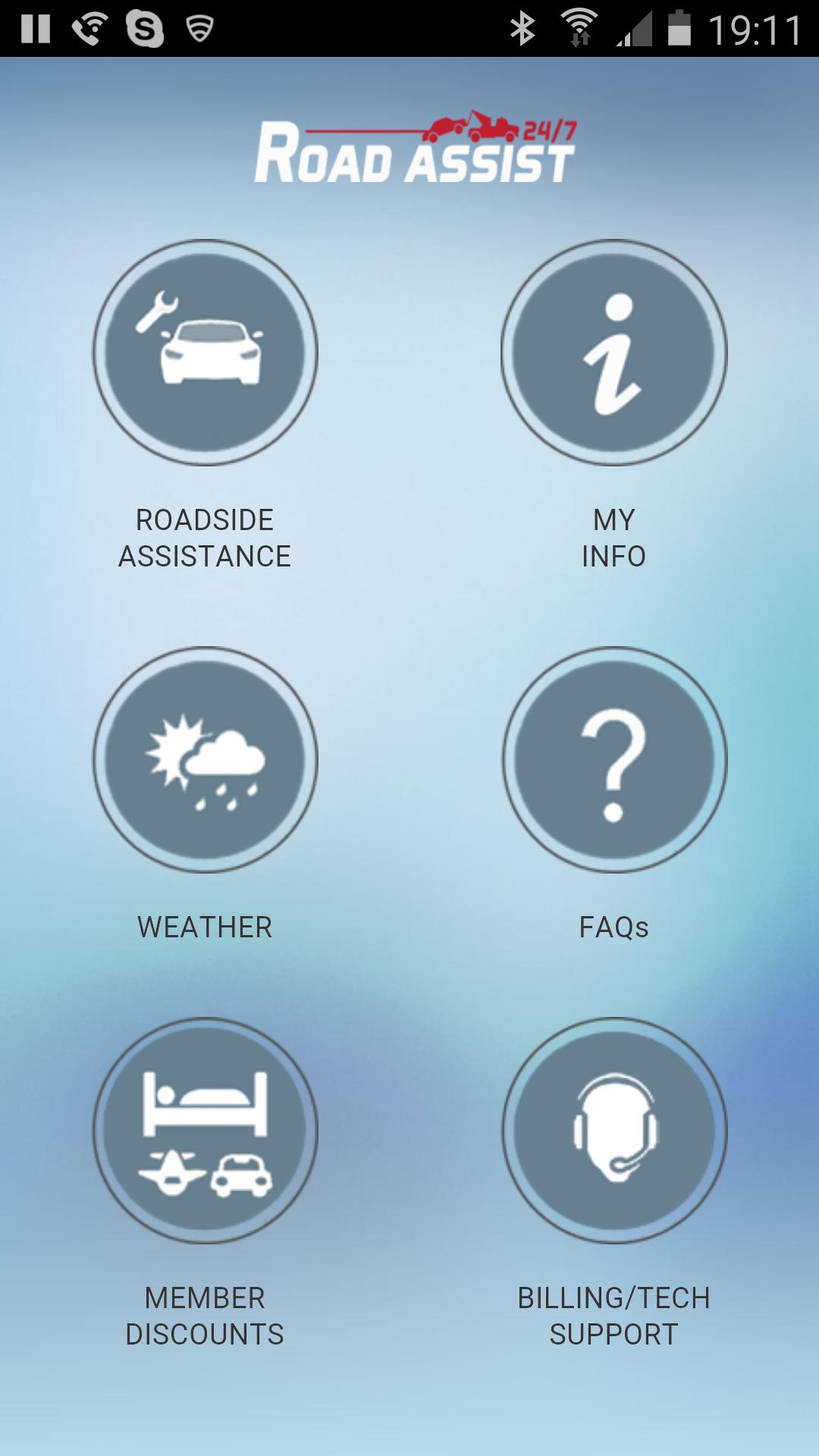
Task: Tap the Roadside Assistance car wrench icon
Action: [206, 350]
